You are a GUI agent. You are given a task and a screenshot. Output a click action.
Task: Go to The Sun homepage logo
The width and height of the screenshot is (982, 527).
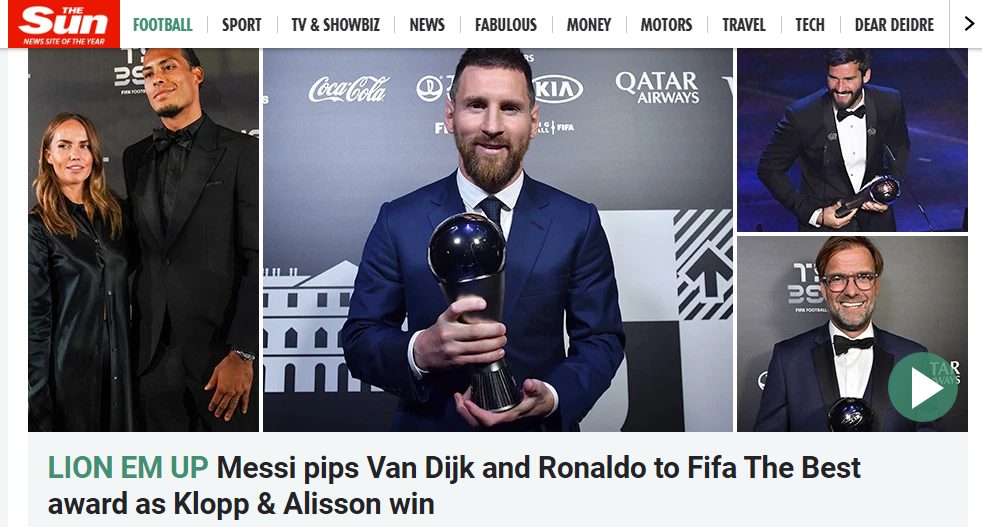[x=63, y=24]
